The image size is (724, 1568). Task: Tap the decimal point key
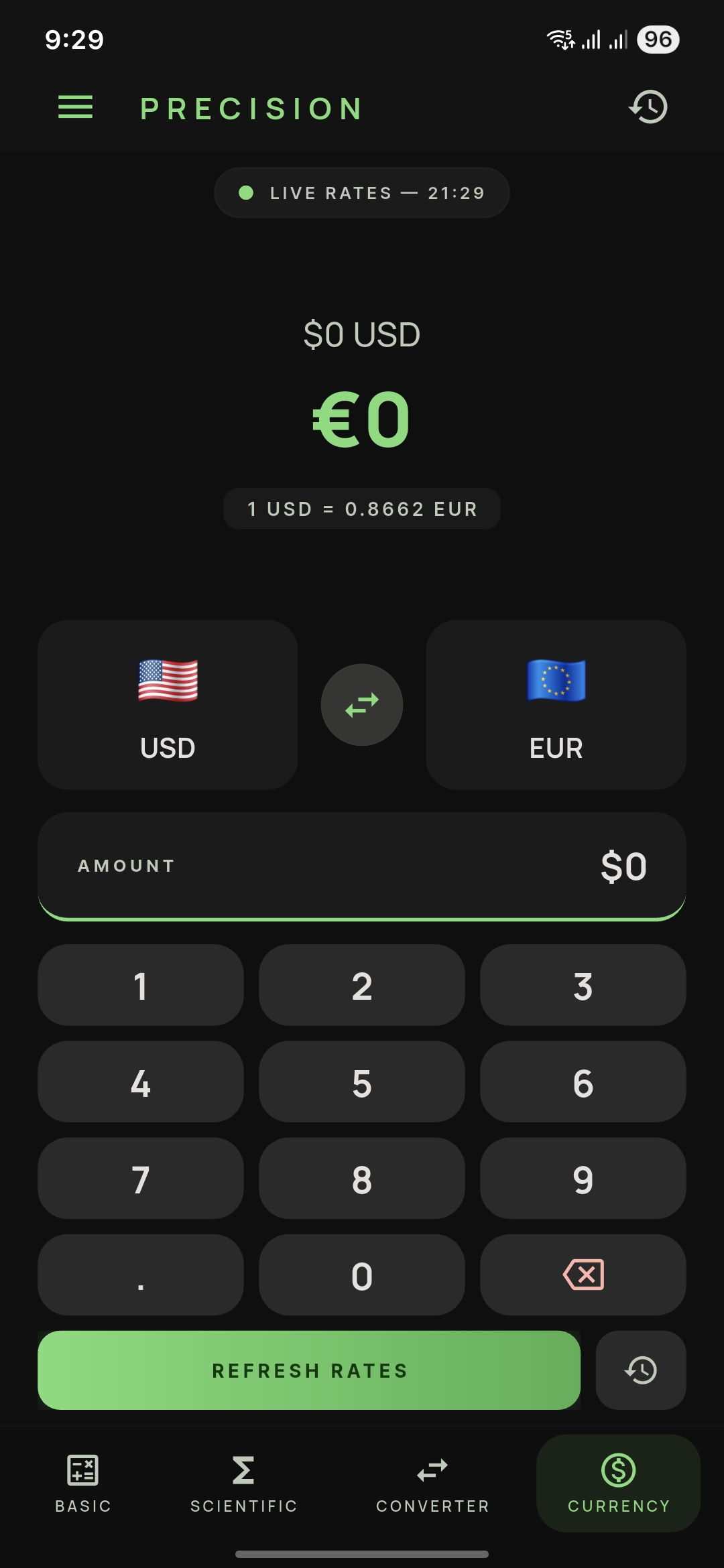pos(139,1275)
